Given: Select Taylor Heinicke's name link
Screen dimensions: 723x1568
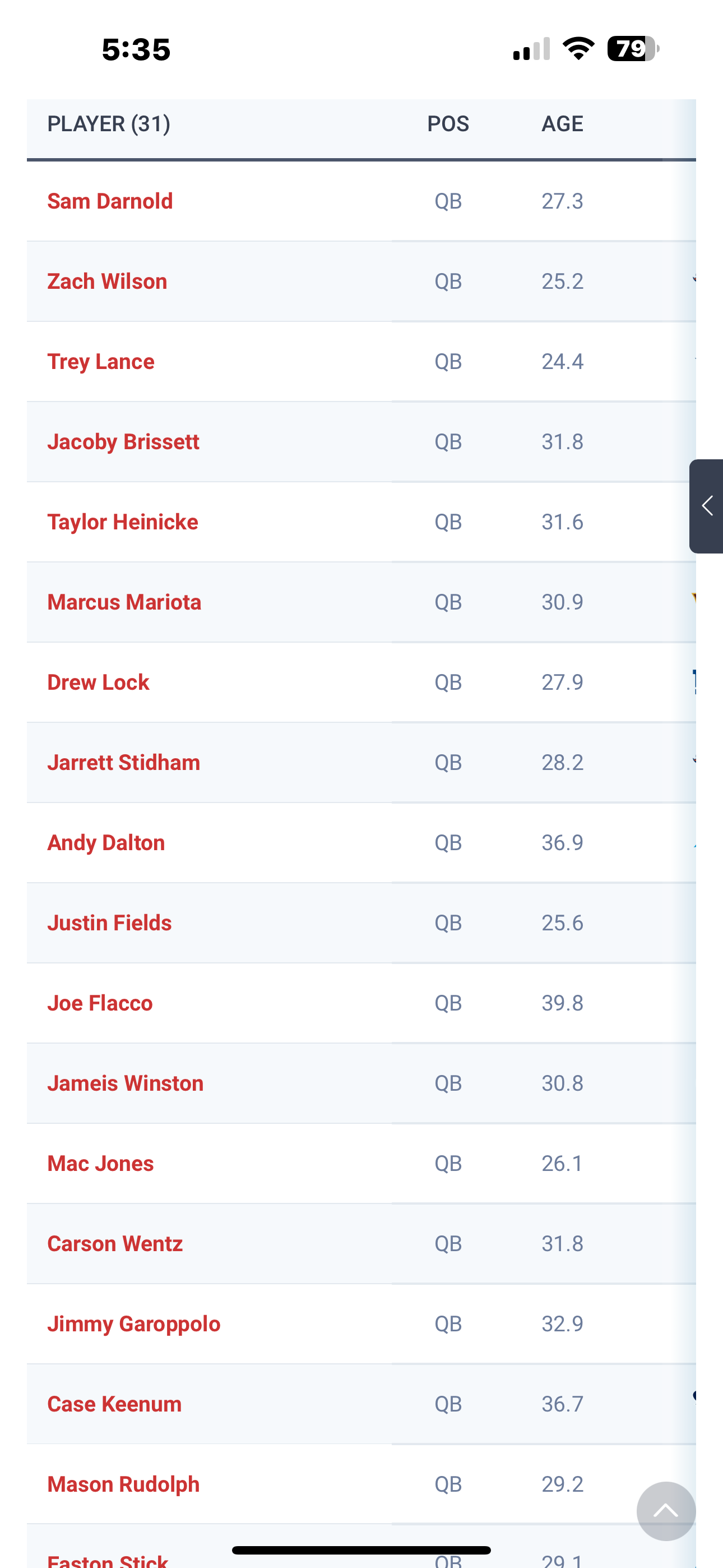Looking at the screenshot, I should click(x=123, y=522).
